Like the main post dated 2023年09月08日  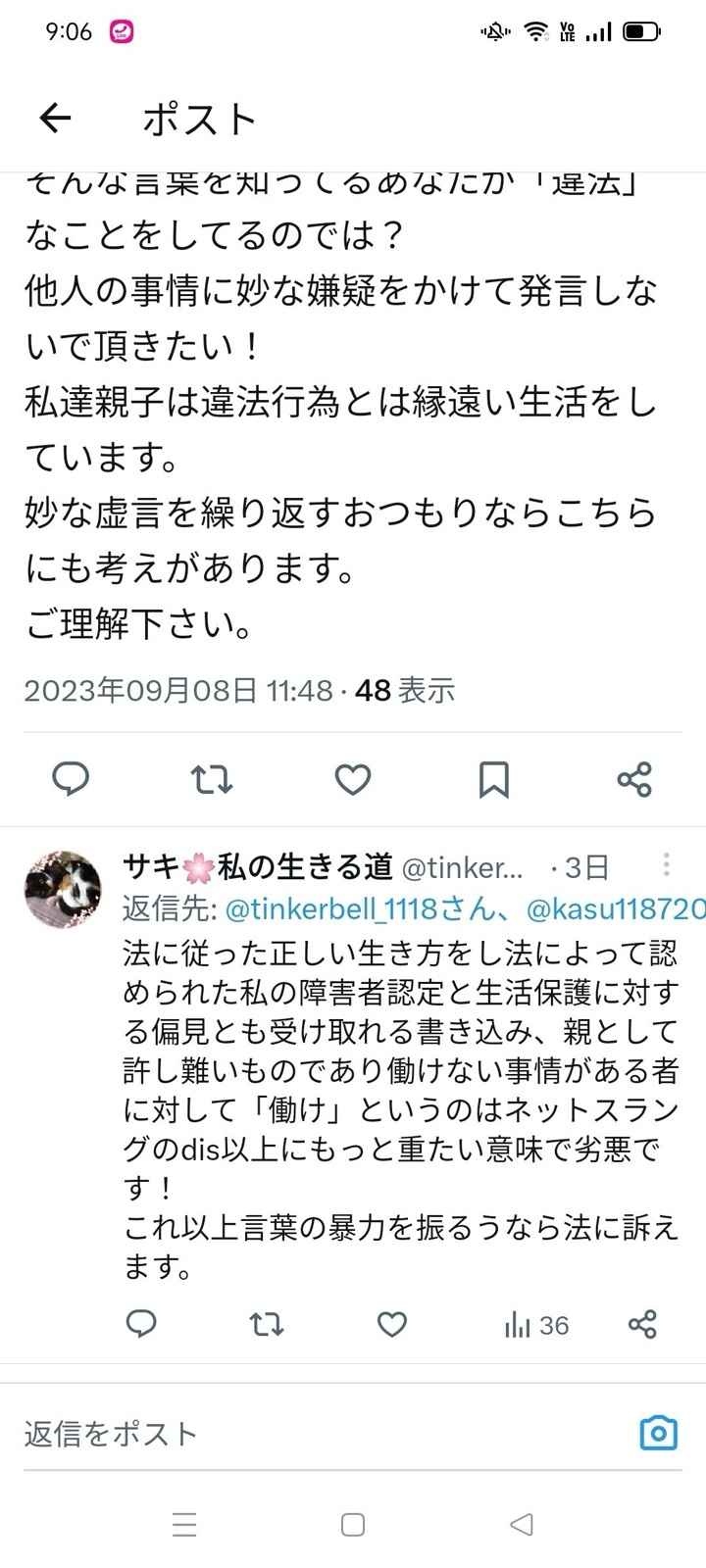pos(353,780)
